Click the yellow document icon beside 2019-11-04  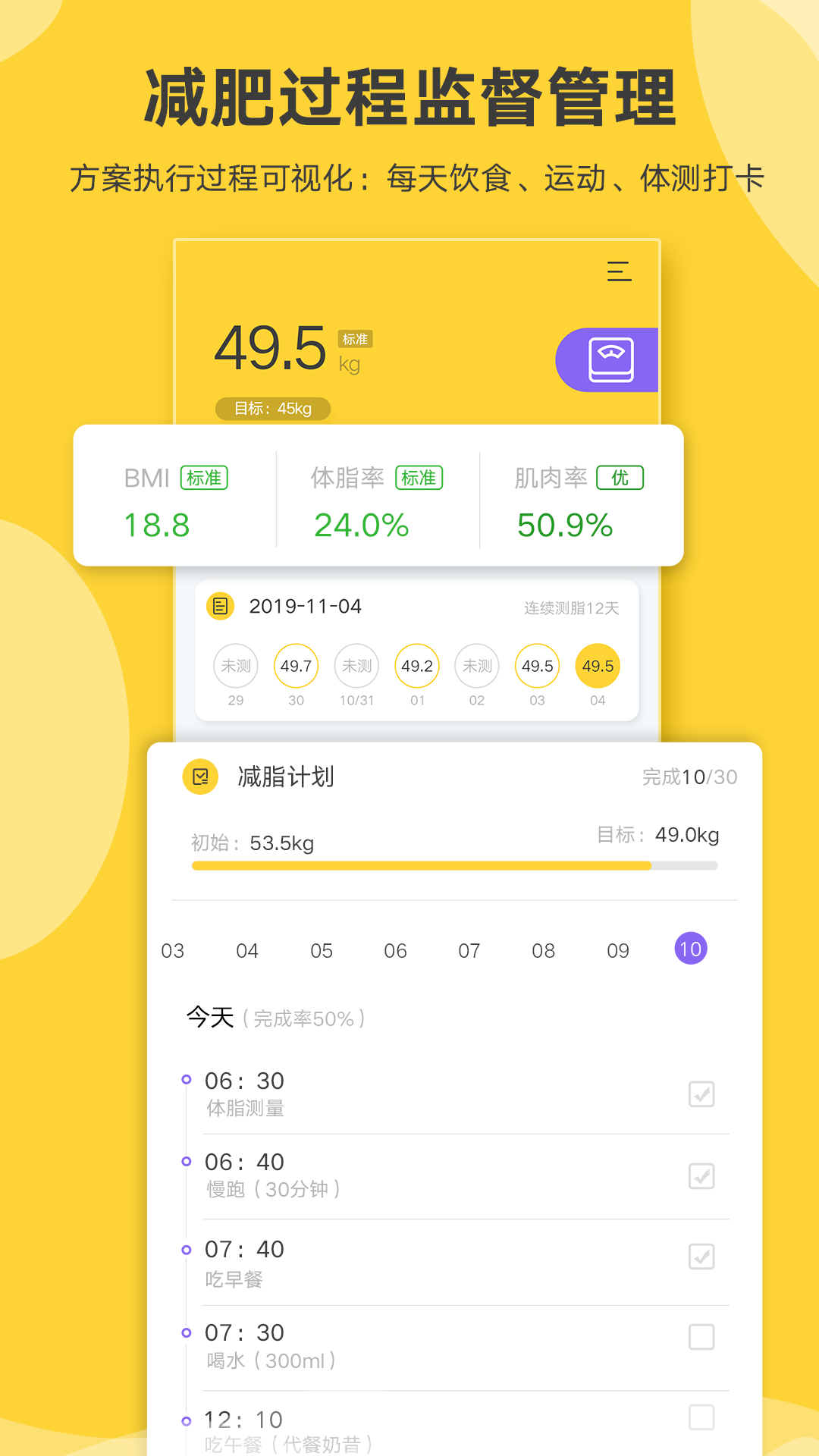220,606
